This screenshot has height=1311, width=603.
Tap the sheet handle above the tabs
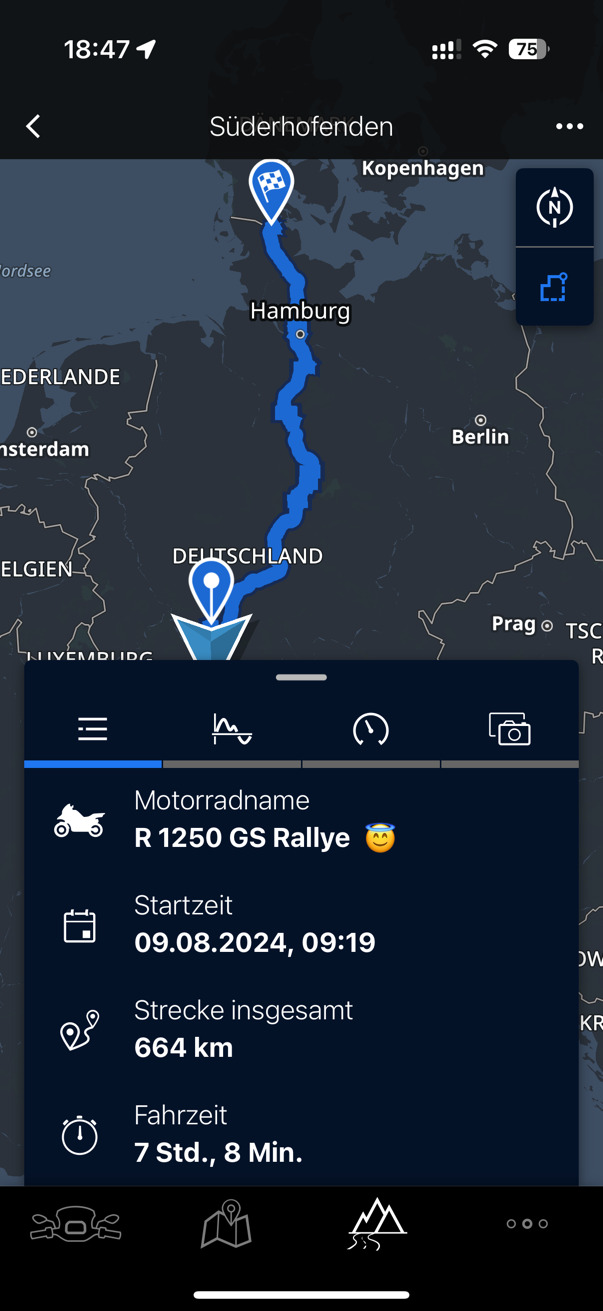pos(301,677)
